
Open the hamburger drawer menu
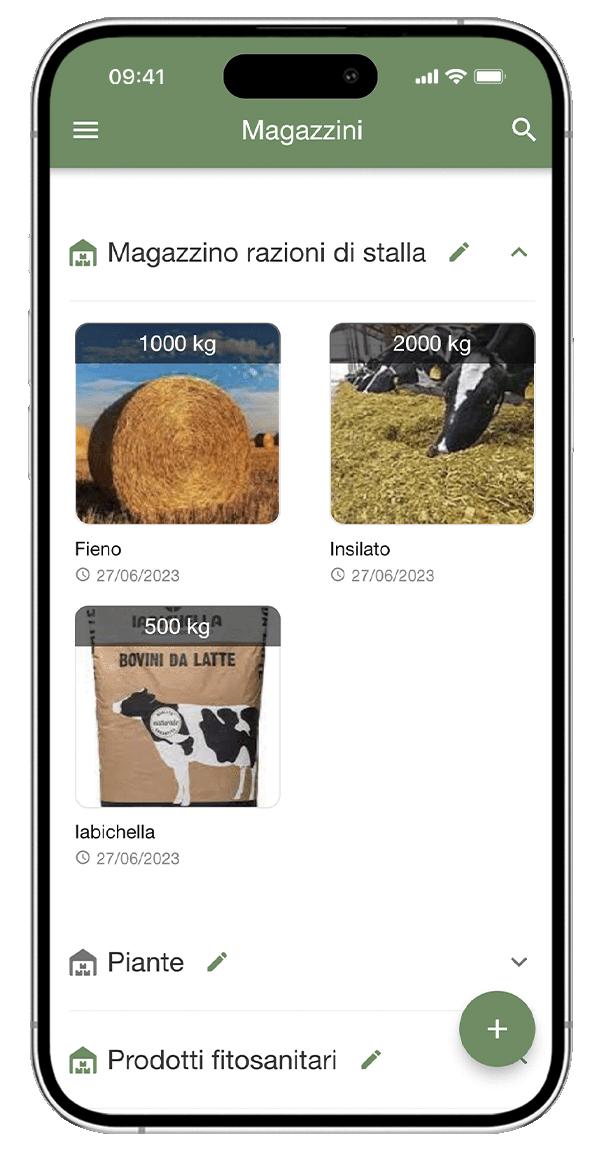(86, 130)
